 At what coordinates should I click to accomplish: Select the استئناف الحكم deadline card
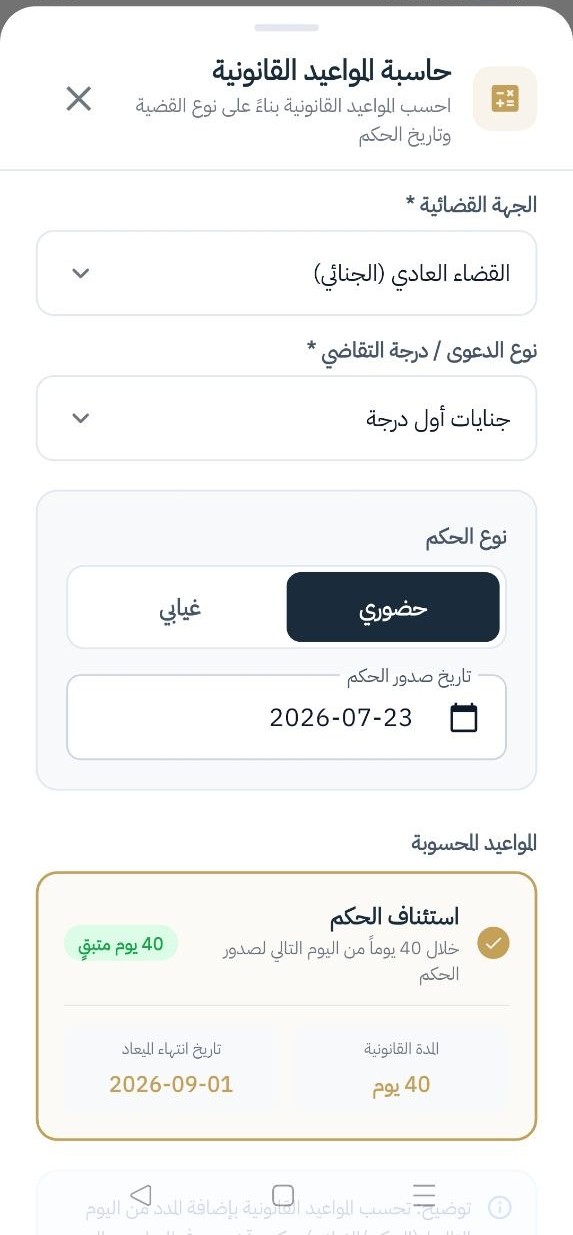[x=286, y=1006]
